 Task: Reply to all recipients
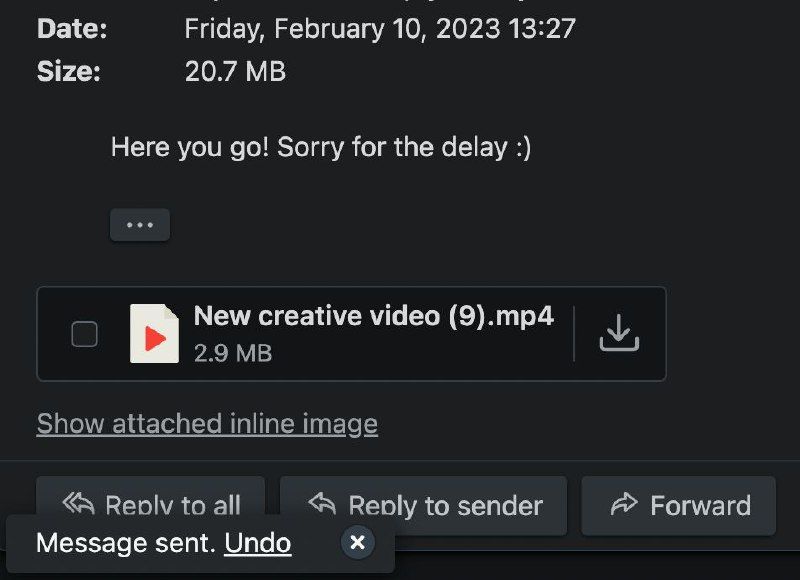(151, 496)
